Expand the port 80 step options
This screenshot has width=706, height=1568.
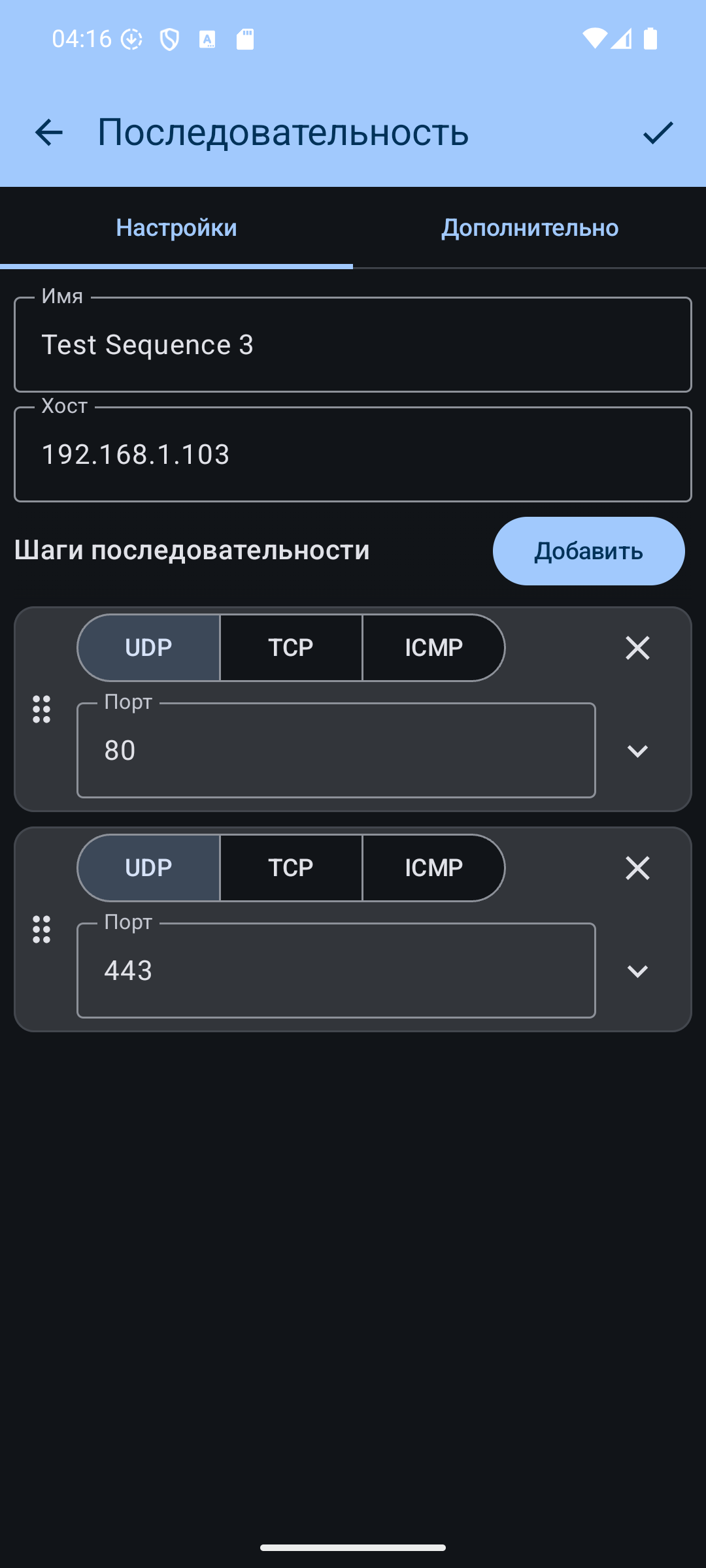tap(637, 751)
